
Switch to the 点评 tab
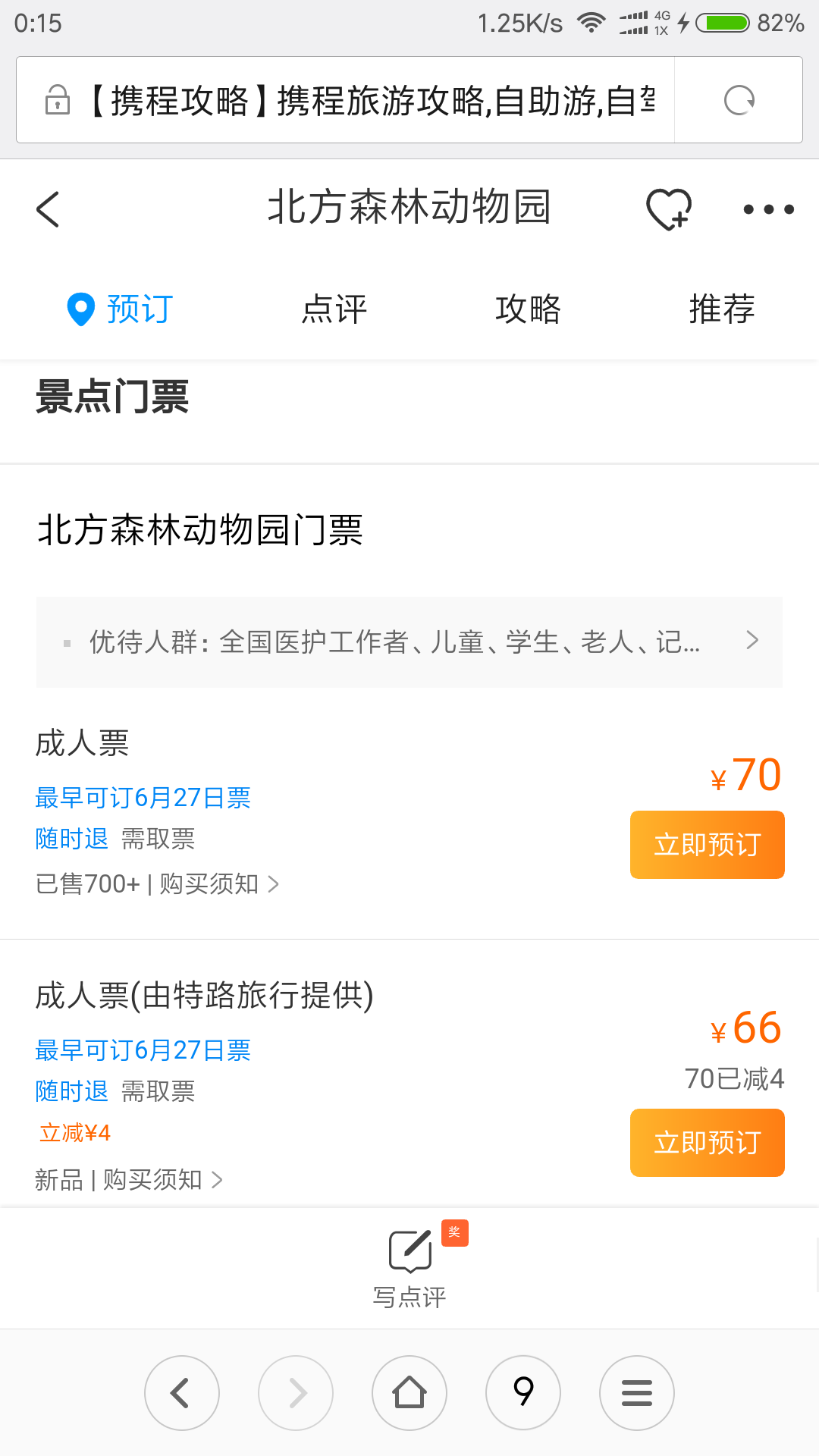click(334, 309)
